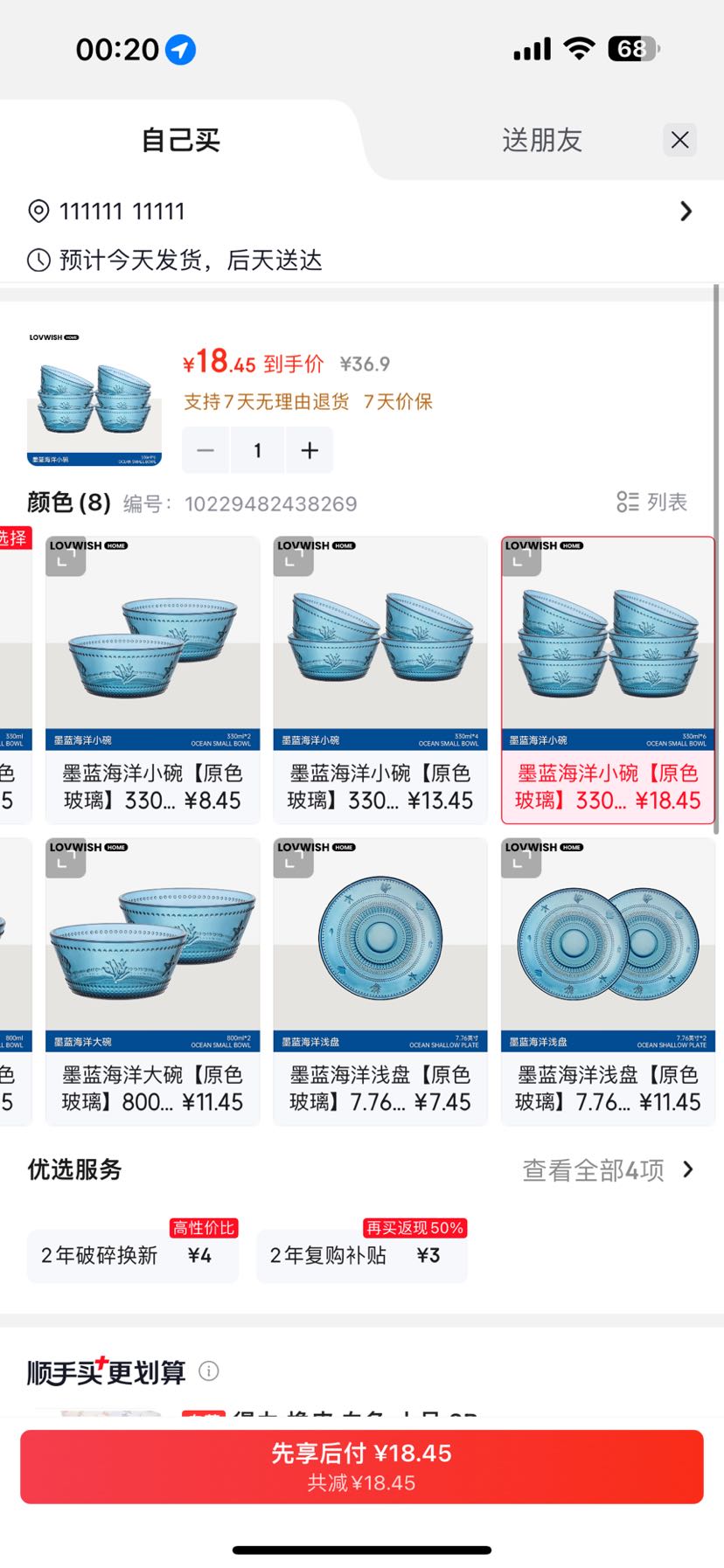724x1568 pixels.
Task: Choose 墨蓝海洋小碗 option priced ¥13.45
Action: tap(380, 680)
